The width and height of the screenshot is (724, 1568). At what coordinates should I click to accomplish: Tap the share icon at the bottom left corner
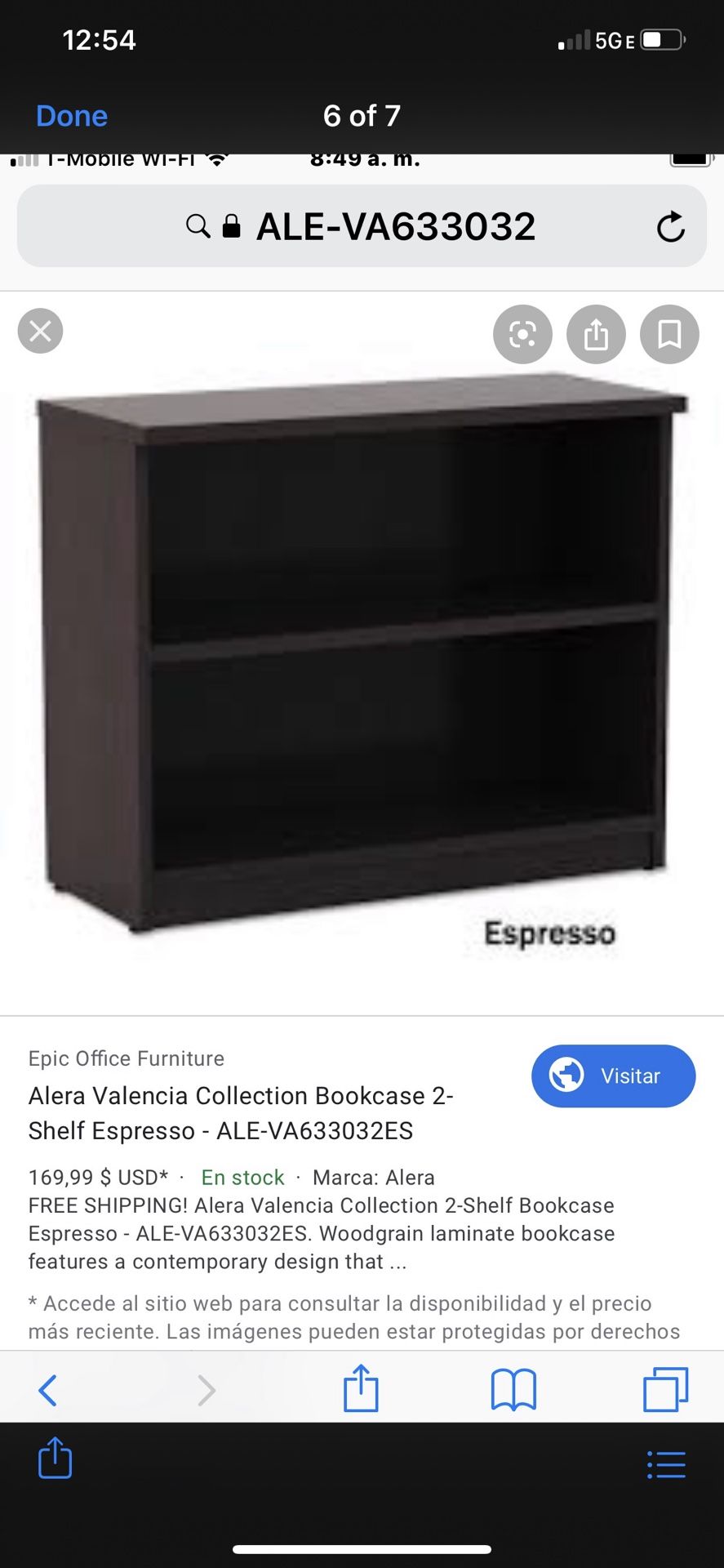(54, 1460)
